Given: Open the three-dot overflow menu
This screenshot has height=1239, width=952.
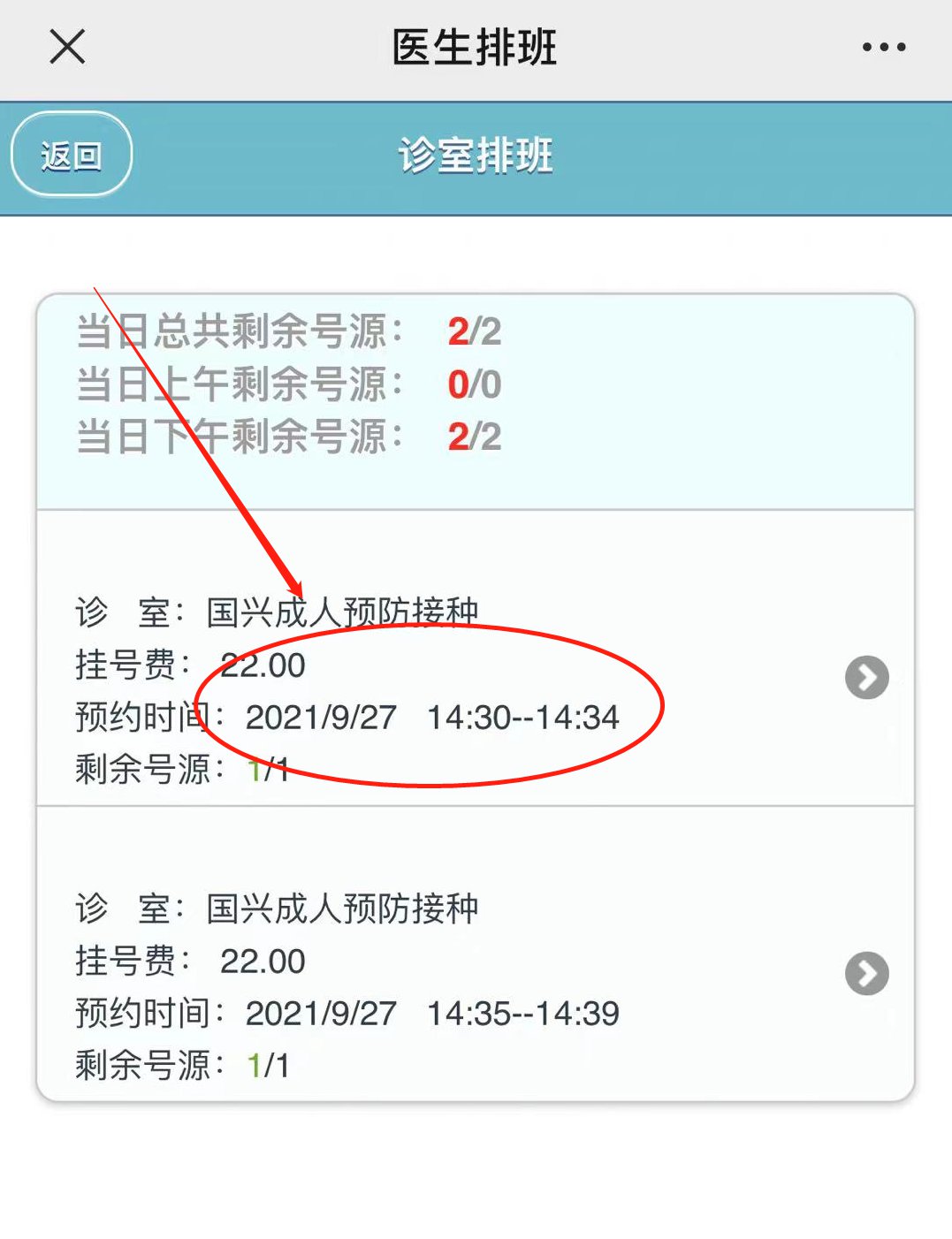Looking at the screenshot, I should pyautogui.click(x=883, y=47).
